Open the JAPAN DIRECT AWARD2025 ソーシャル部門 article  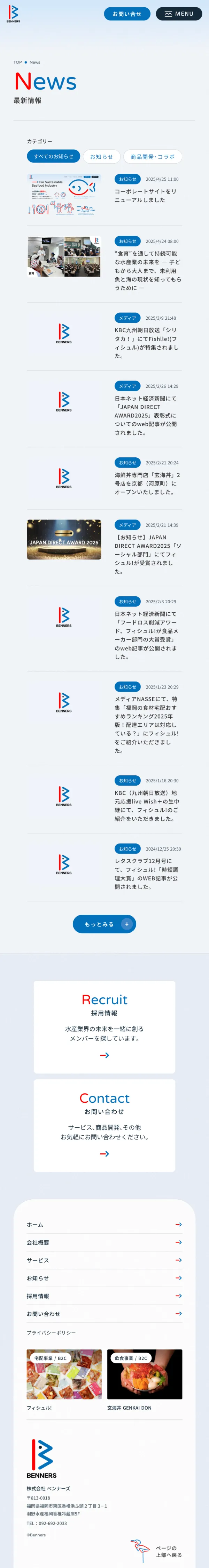pos(147,554)
